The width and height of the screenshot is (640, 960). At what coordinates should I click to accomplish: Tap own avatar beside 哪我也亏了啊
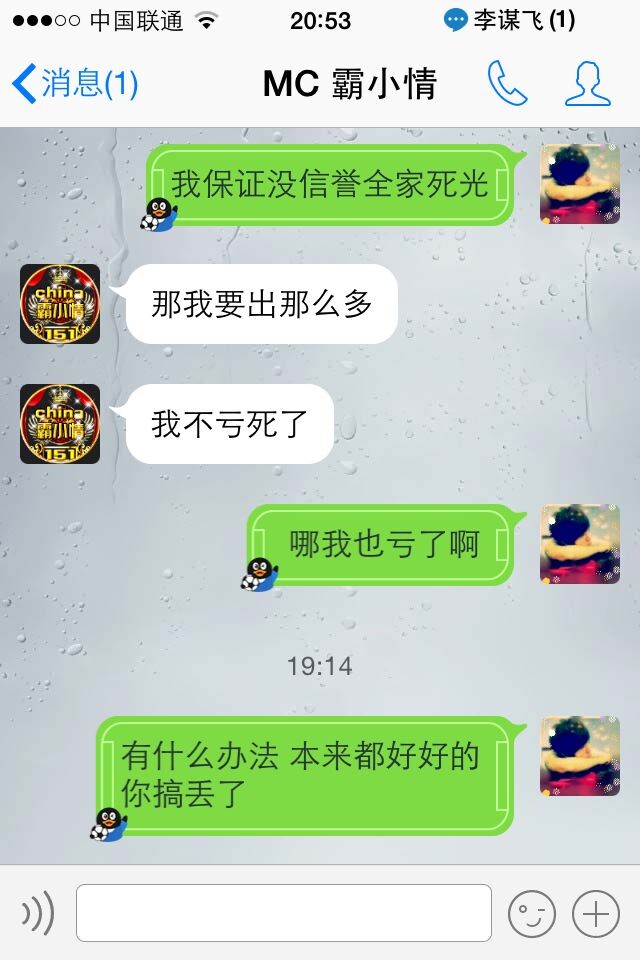click(580, 544)
